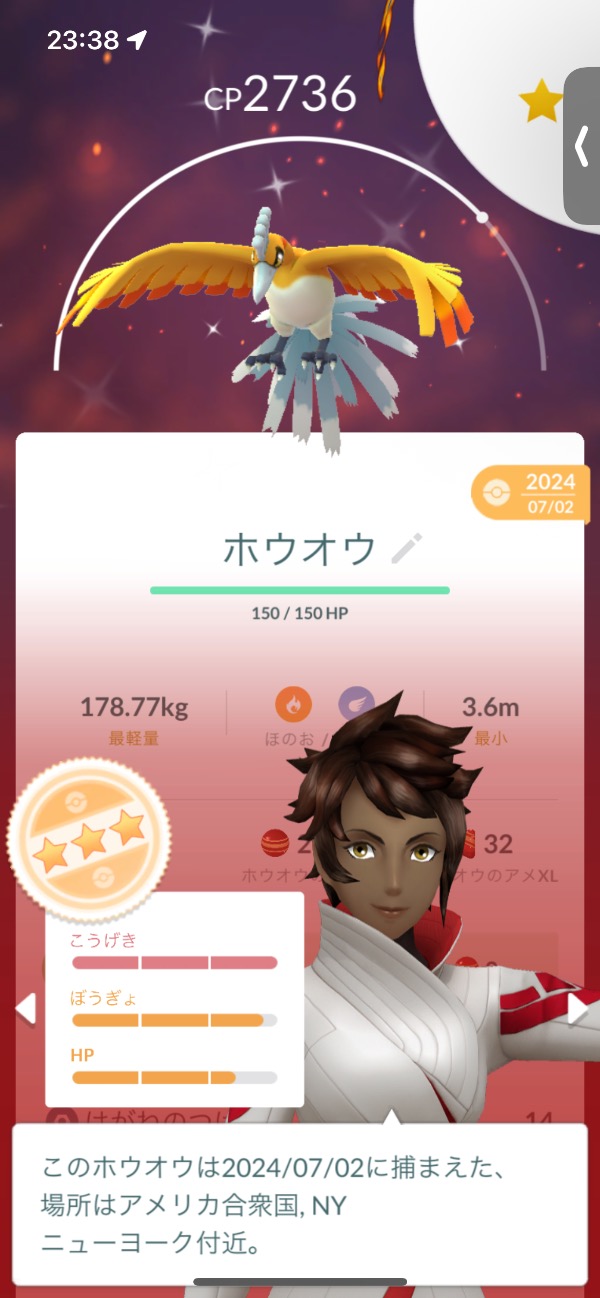Edit the ホウオウ nickname with the pencil
600x1298 pixels.
(x=407, y=548)
